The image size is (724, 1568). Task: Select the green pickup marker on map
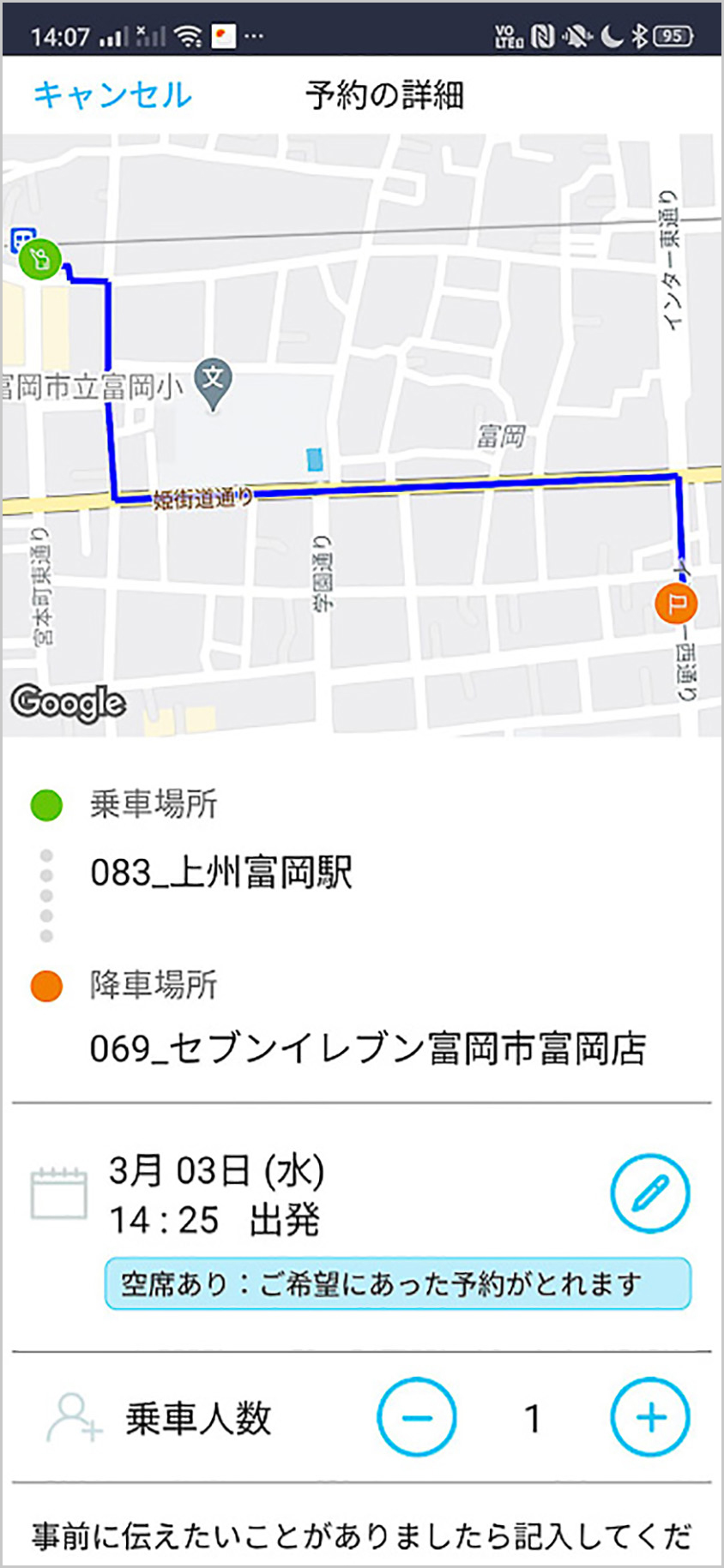(40, 259)
